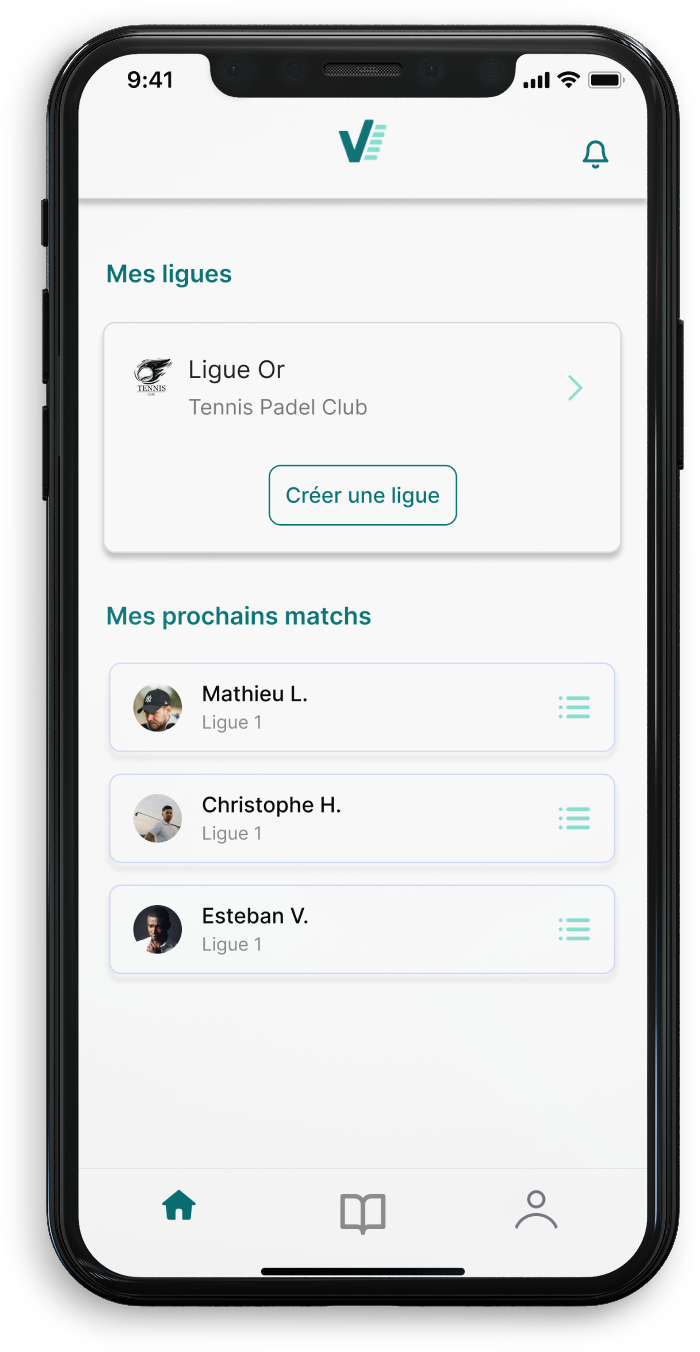
Task: Open the Ligue Or league card
Action: click(x=300, y=388)
